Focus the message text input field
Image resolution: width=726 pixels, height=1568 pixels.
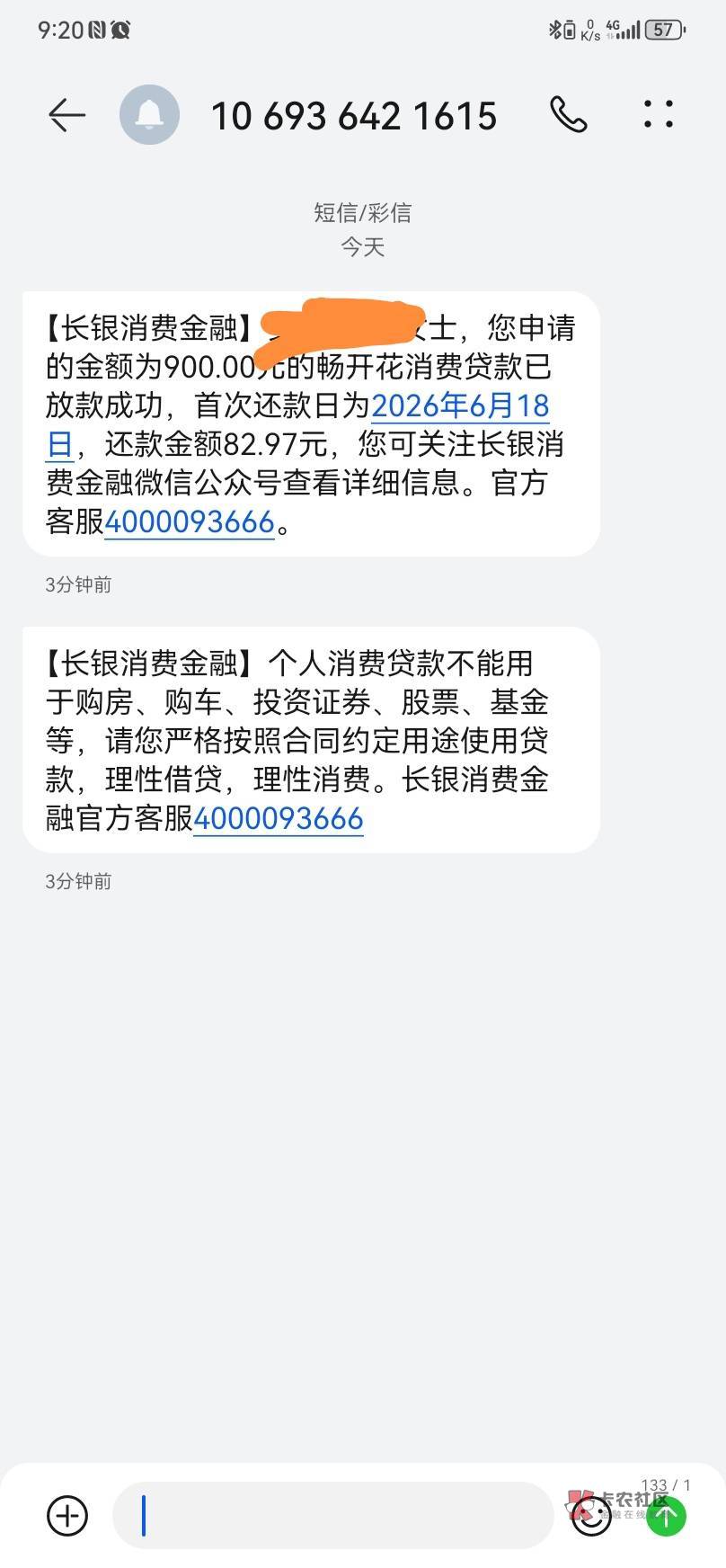332,1515
